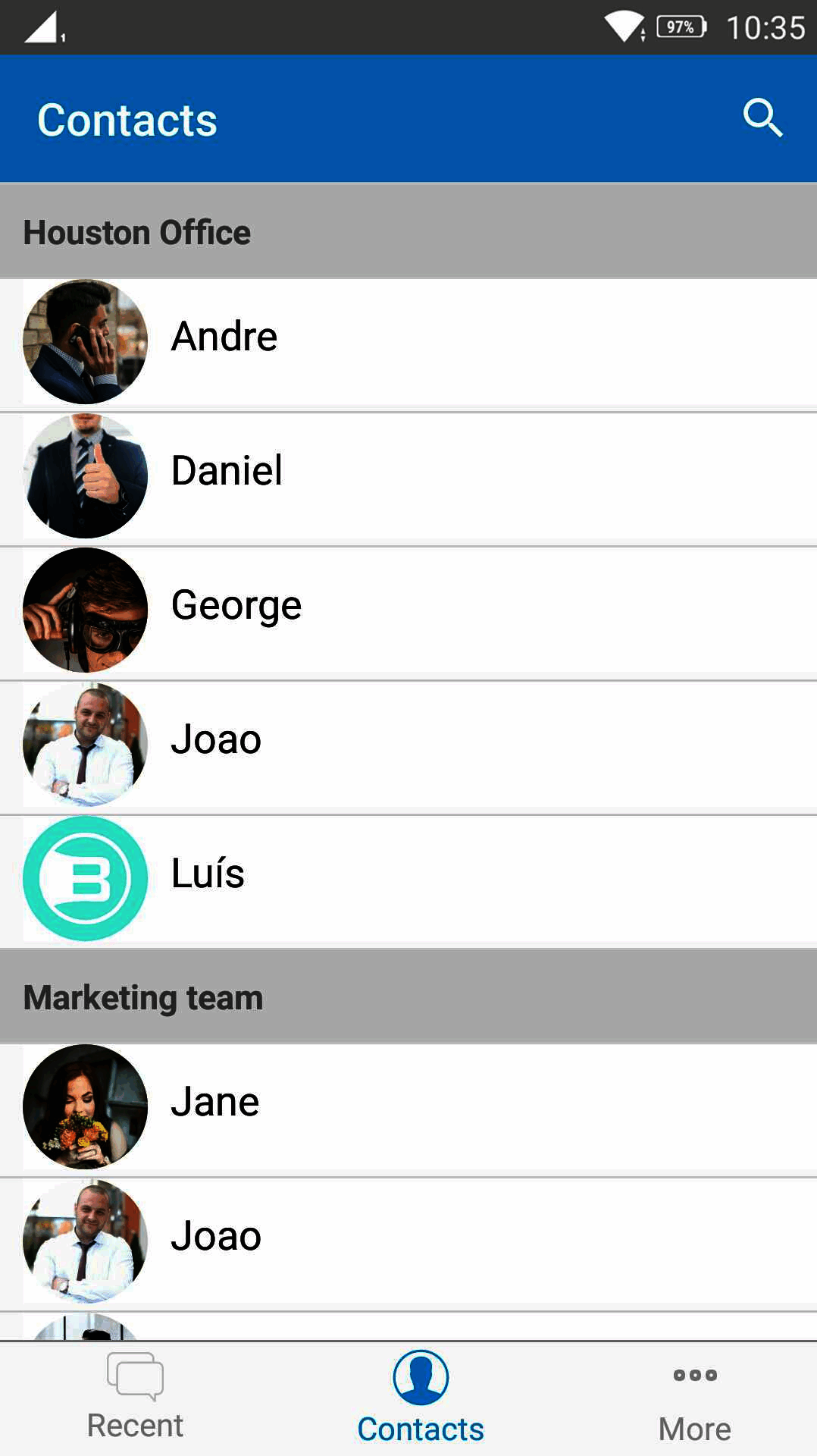Open Jane from Marketing team
Viewport: 817px width, 1456px height.
coord(215,1103)
